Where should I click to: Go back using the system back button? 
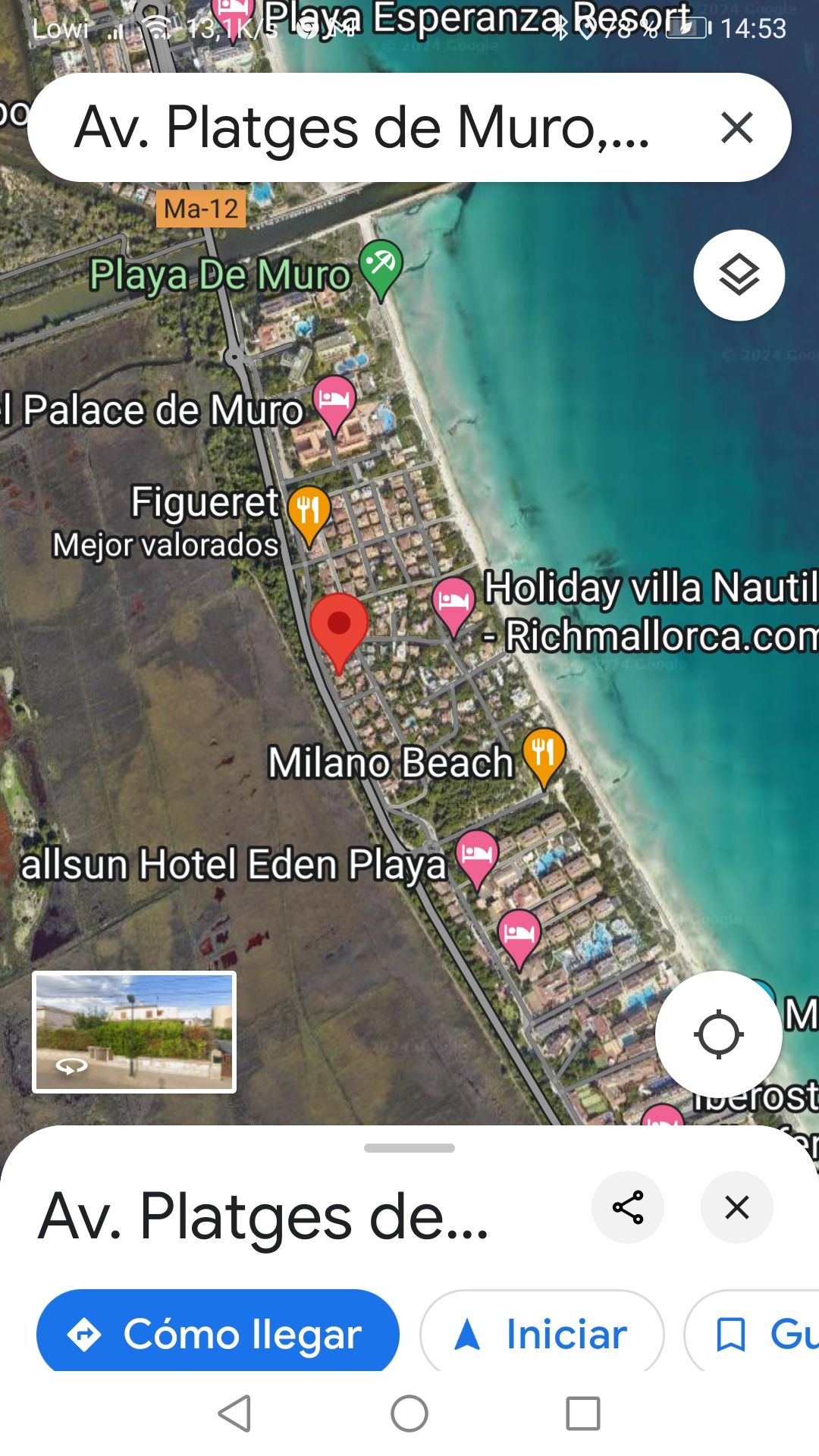pos(235,1414)
